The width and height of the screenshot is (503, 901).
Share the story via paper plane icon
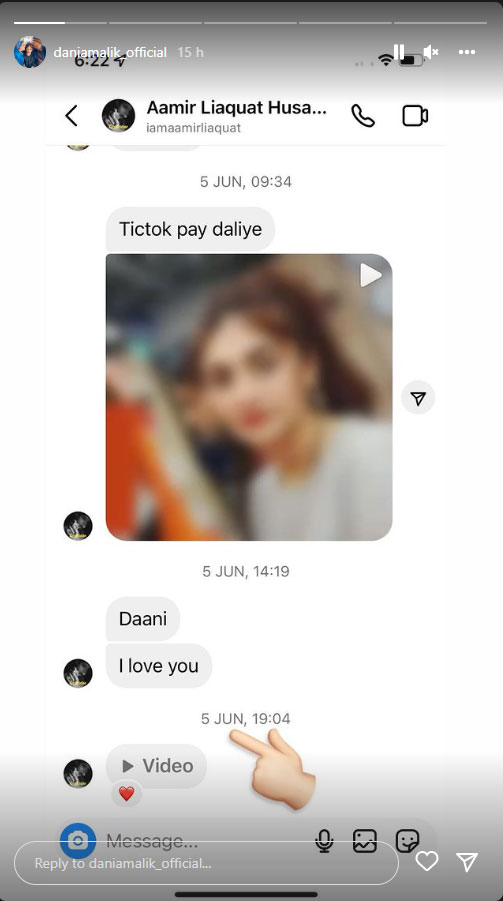[467, 861]
